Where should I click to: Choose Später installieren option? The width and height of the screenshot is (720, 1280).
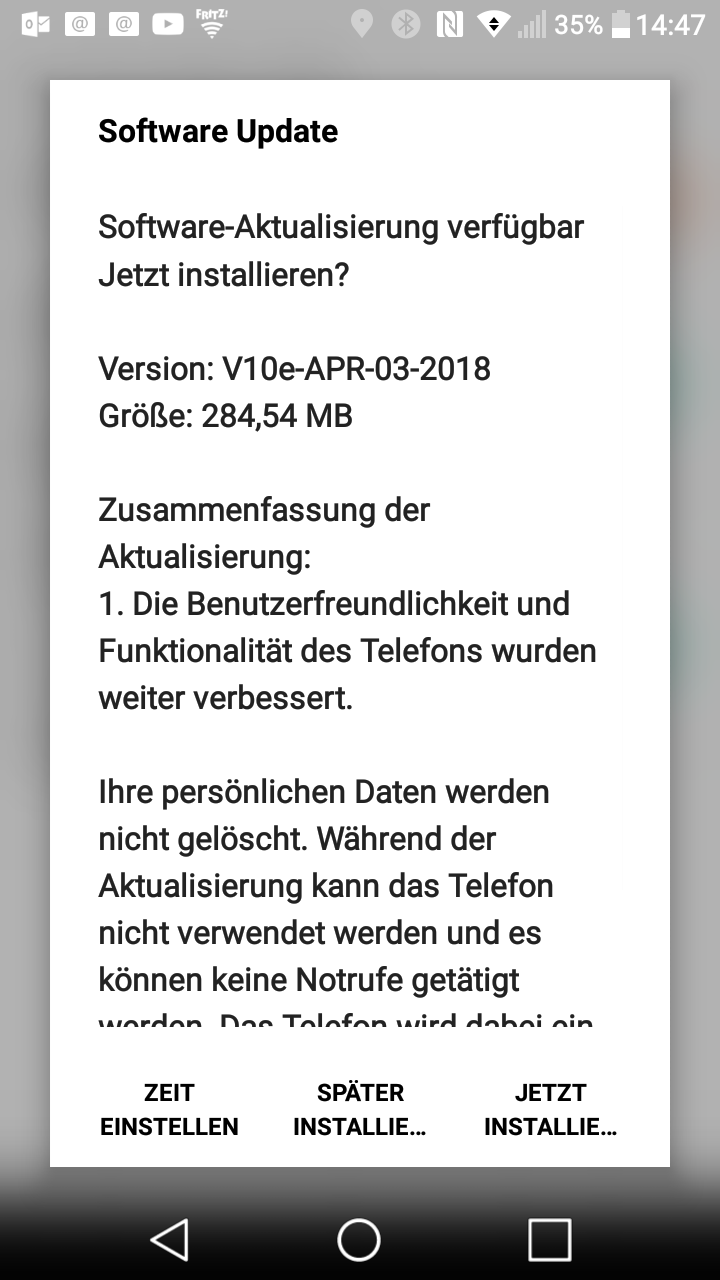pos(360,1109)
